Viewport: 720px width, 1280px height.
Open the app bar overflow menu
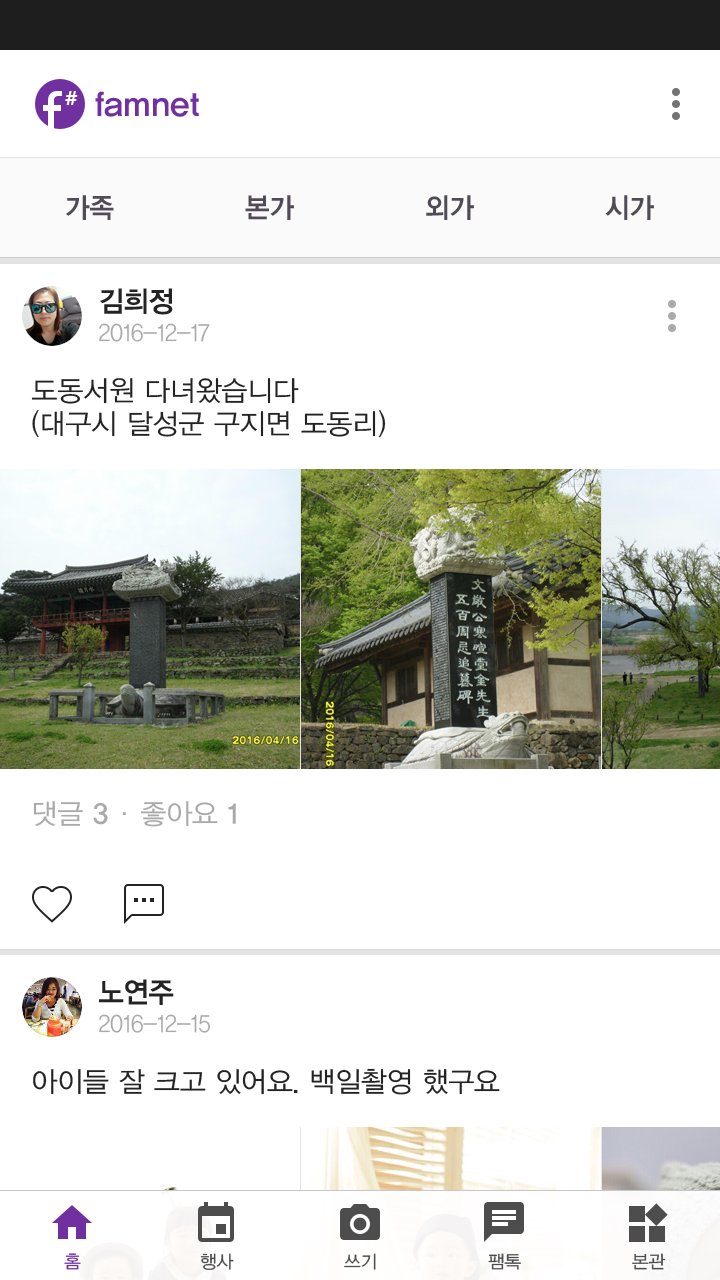point(677,103)
